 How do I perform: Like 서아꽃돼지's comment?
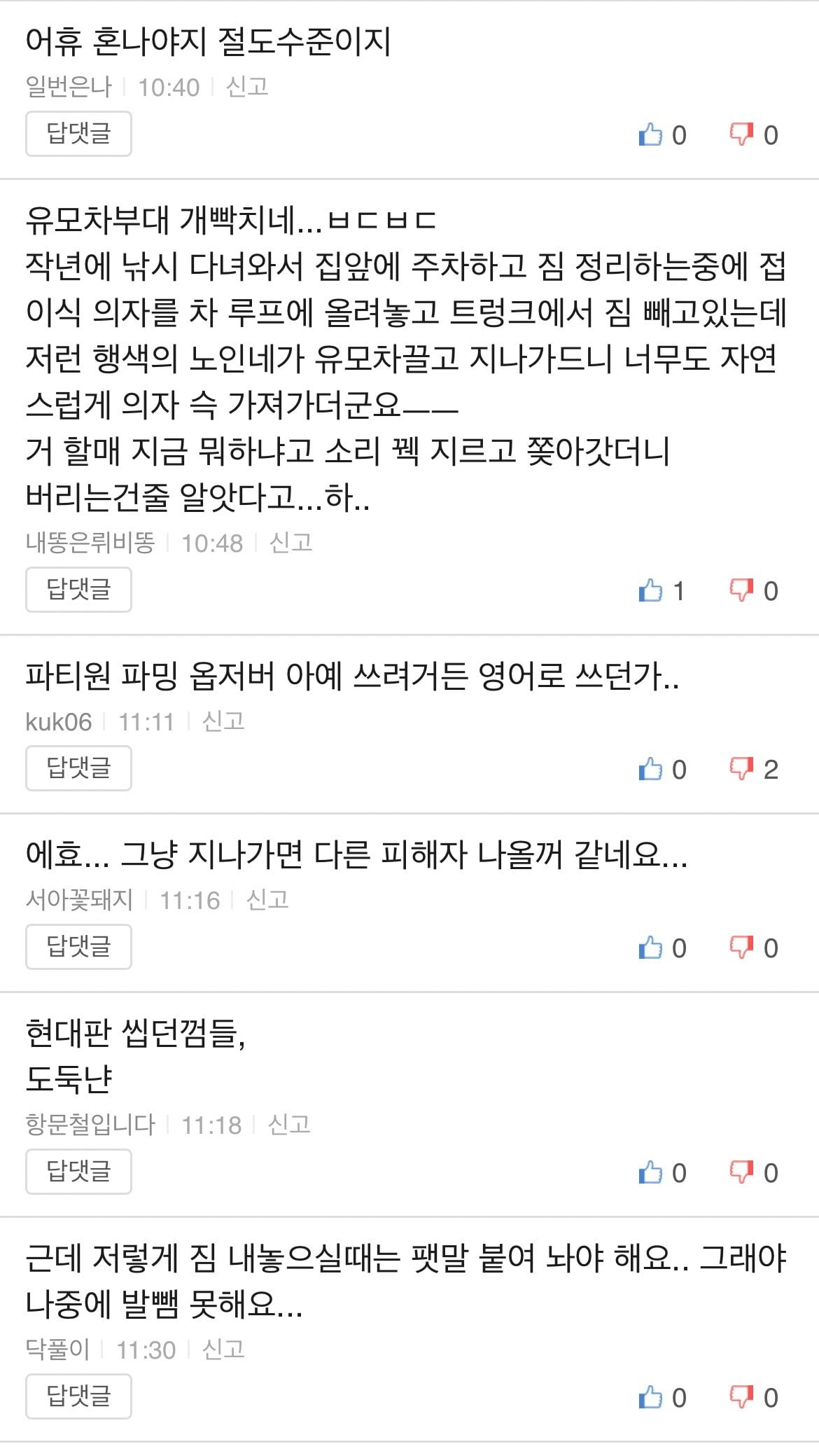coord(651,948)
